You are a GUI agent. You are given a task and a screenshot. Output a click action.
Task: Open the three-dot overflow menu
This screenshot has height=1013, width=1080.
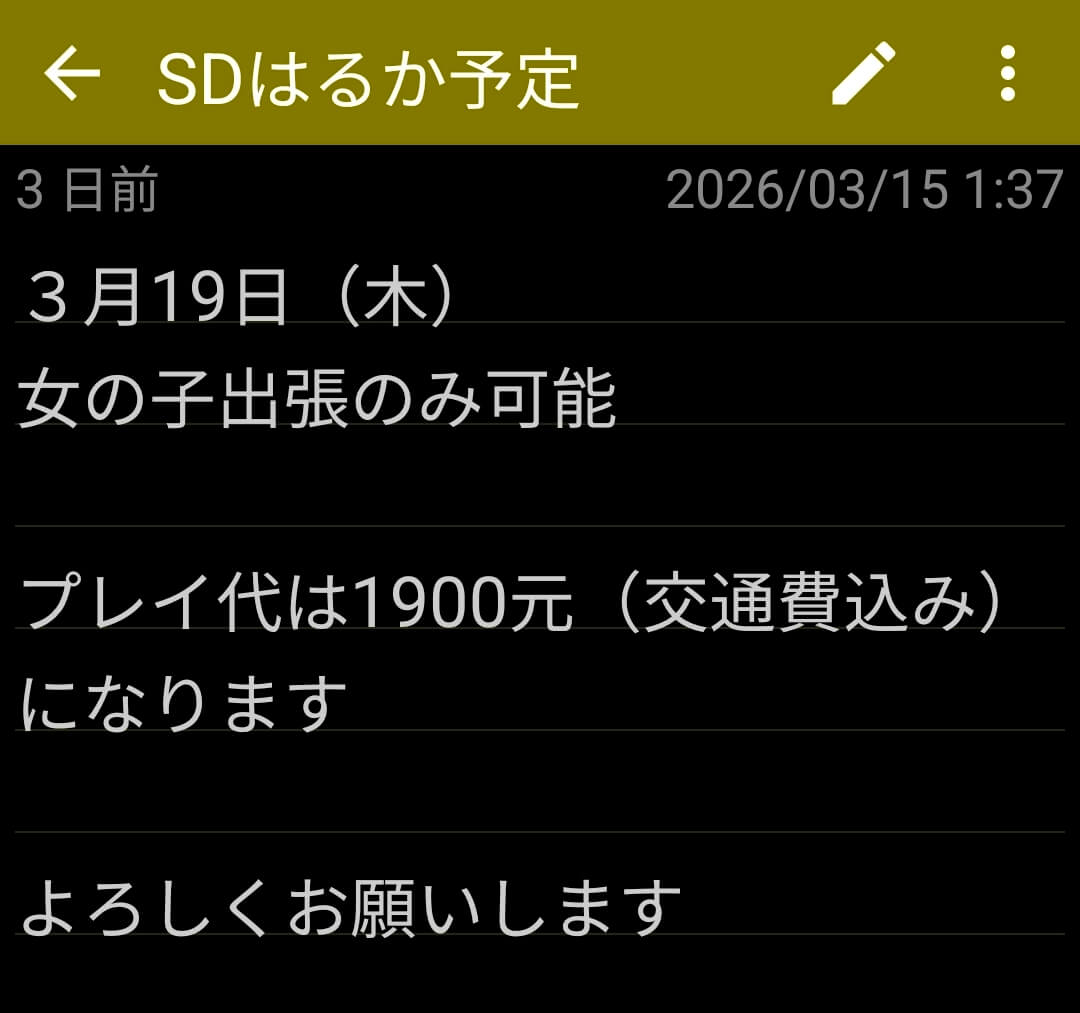(1007, 74)
